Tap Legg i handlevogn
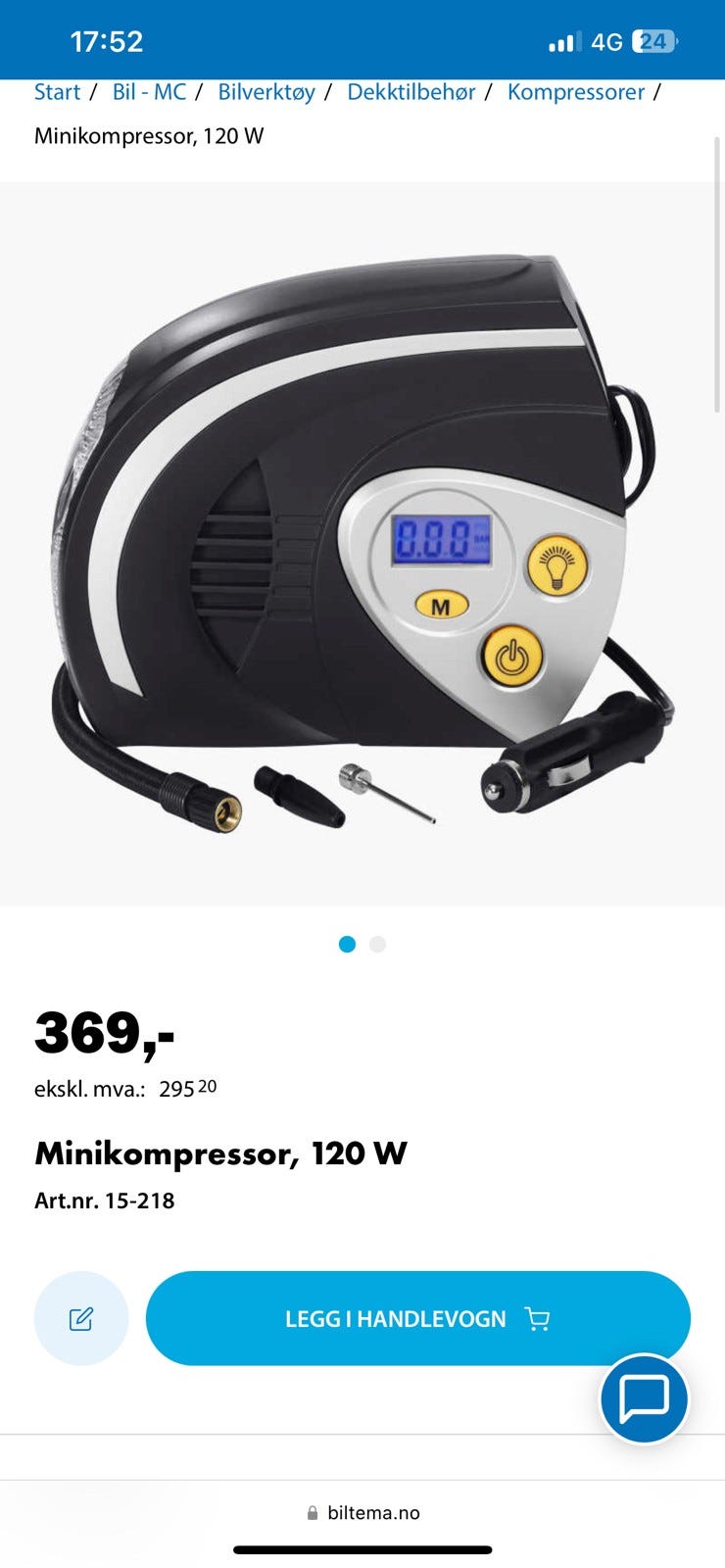The height and width of the screenshot is (1568, 725). click(x=418, y=1318)
